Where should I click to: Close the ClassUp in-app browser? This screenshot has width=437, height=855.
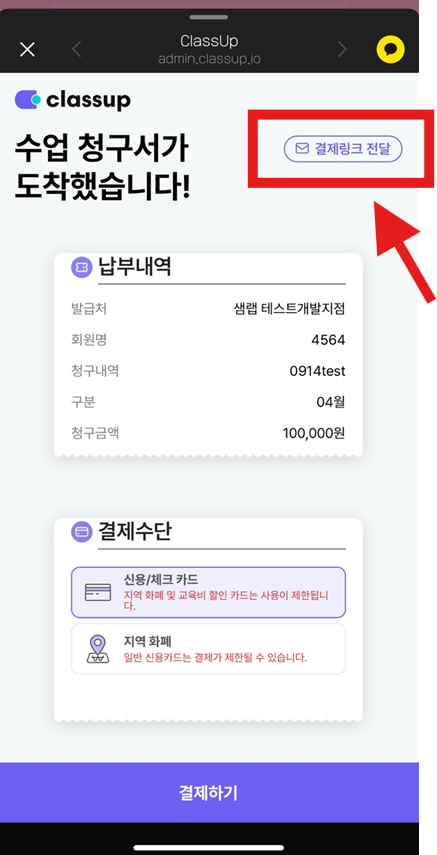pyautogui.click(x=27, y=50)
